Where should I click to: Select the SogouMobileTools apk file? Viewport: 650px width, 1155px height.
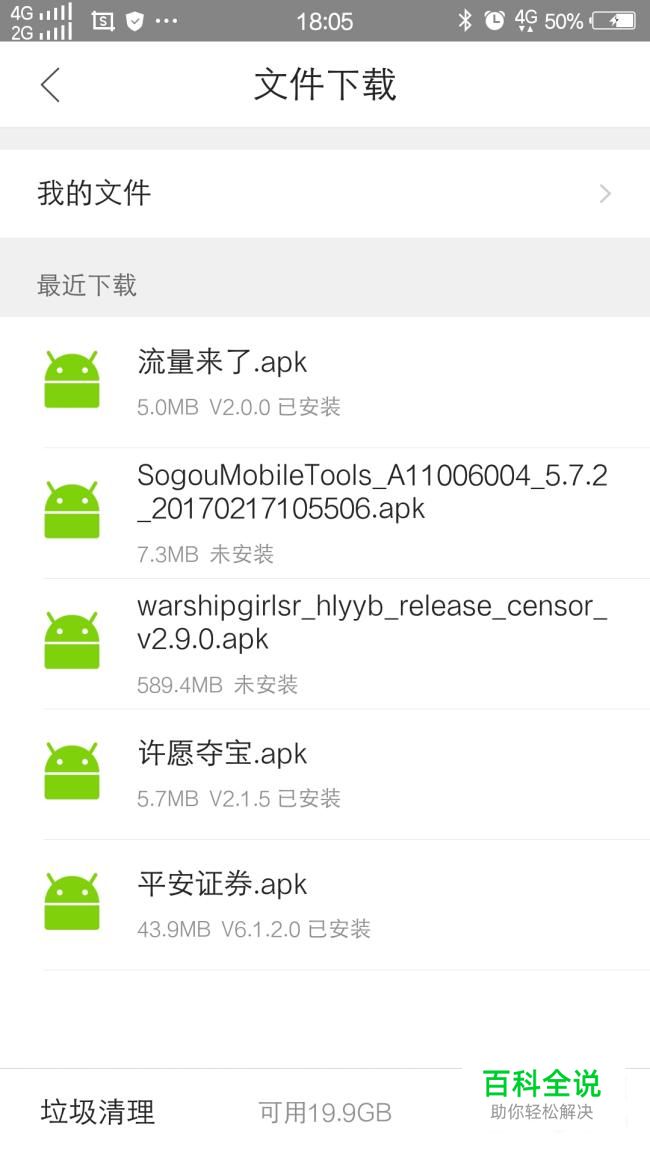coord(325,513)
